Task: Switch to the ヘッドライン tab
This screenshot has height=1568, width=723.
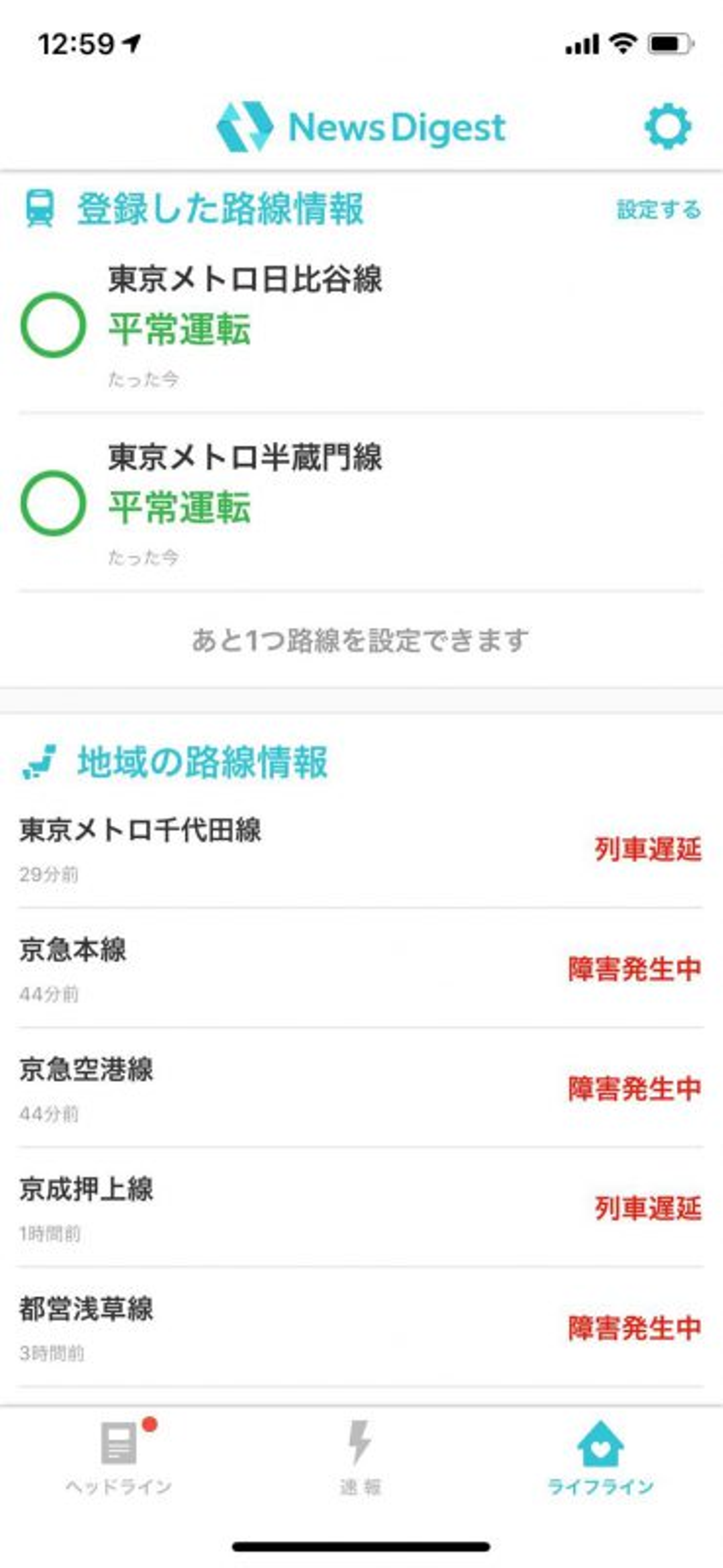Action: [119, 1459]
